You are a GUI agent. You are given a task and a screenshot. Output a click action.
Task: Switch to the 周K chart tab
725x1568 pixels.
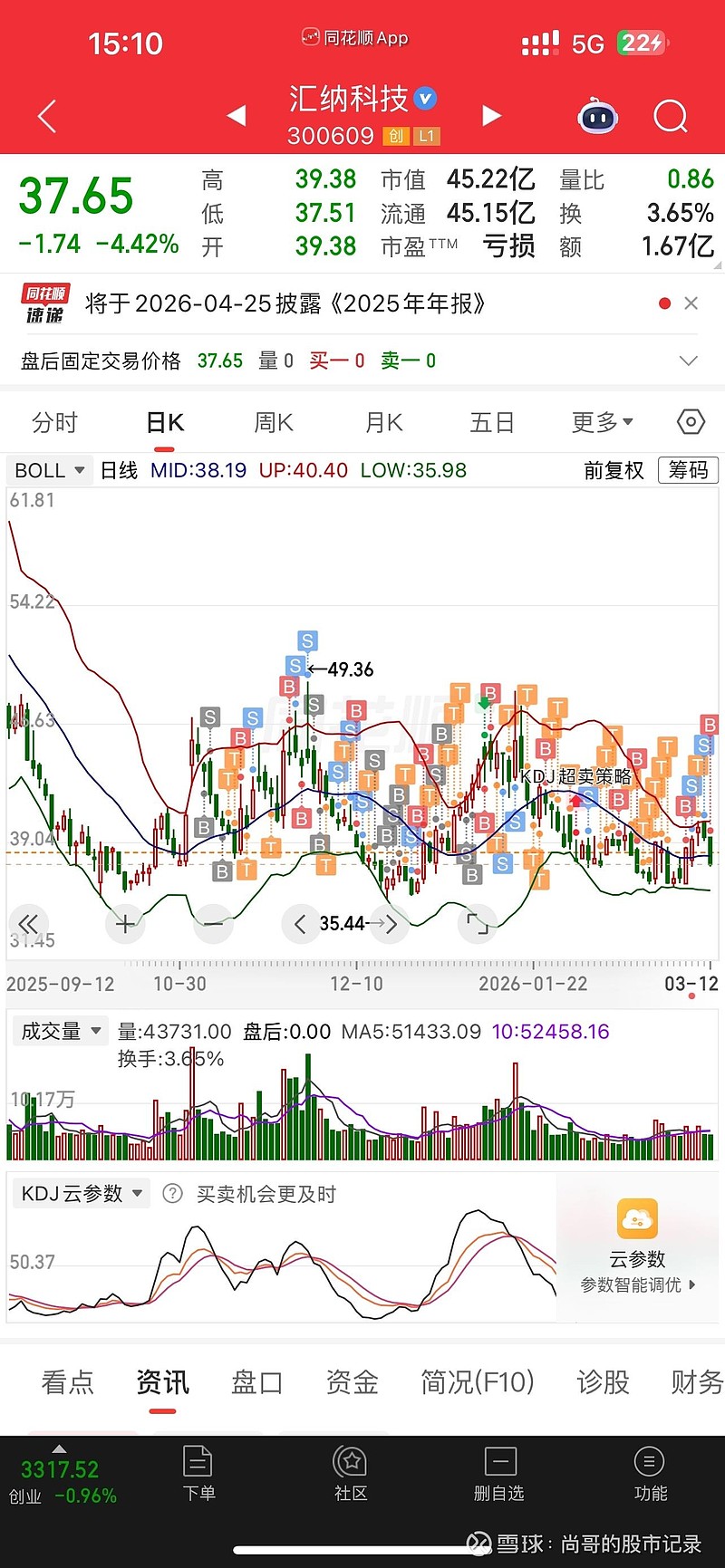point(273,423)
